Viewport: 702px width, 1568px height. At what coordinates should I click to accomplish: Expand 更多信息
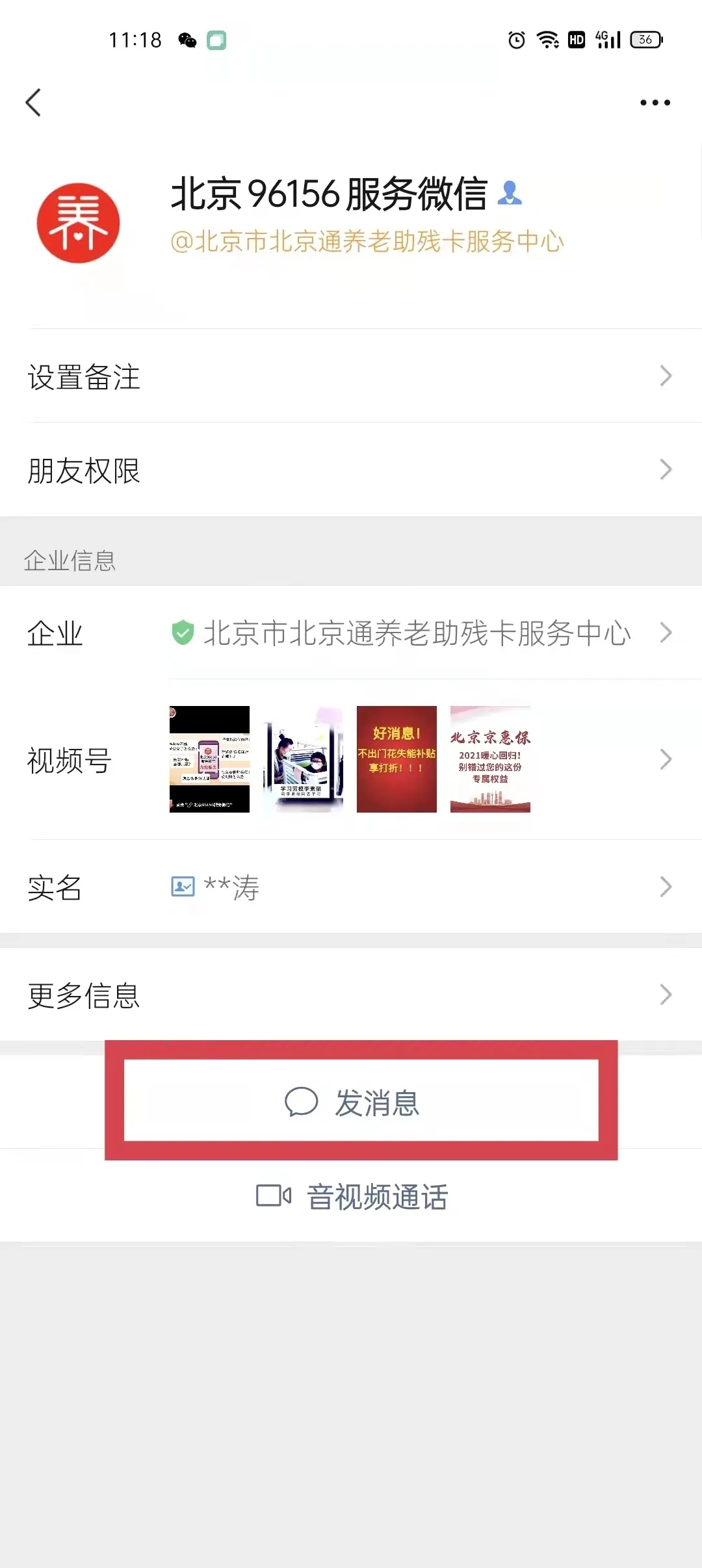(351, 995)
